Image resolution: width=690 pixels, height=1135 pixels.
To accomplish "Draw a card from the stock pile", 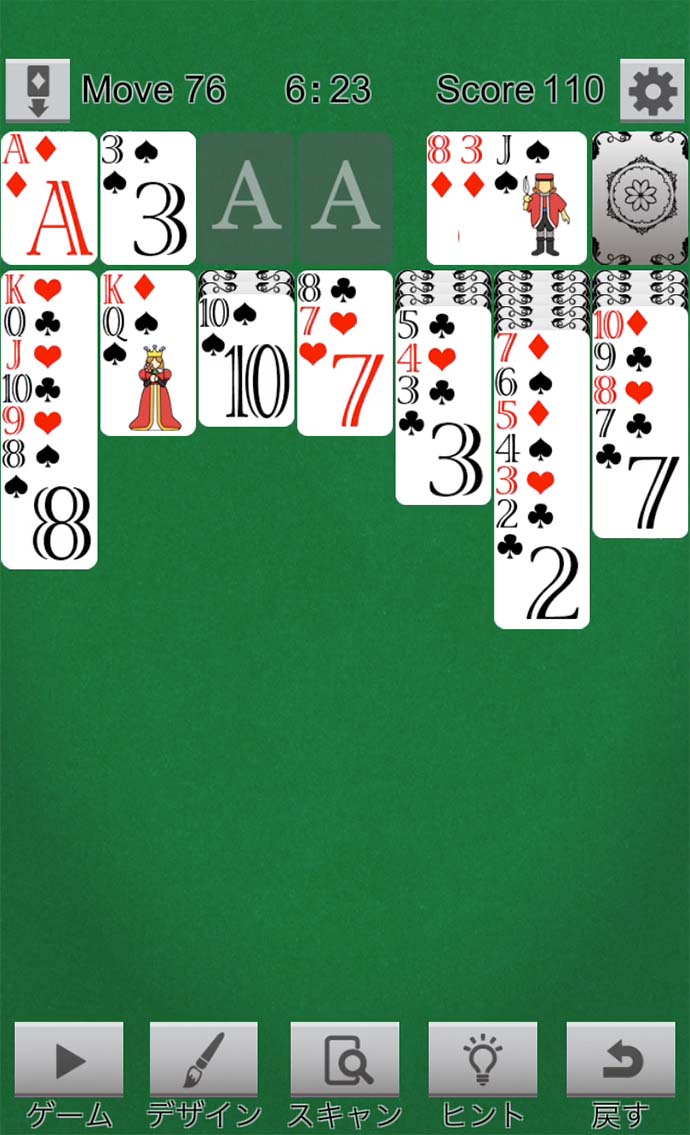I will point(640,198).
